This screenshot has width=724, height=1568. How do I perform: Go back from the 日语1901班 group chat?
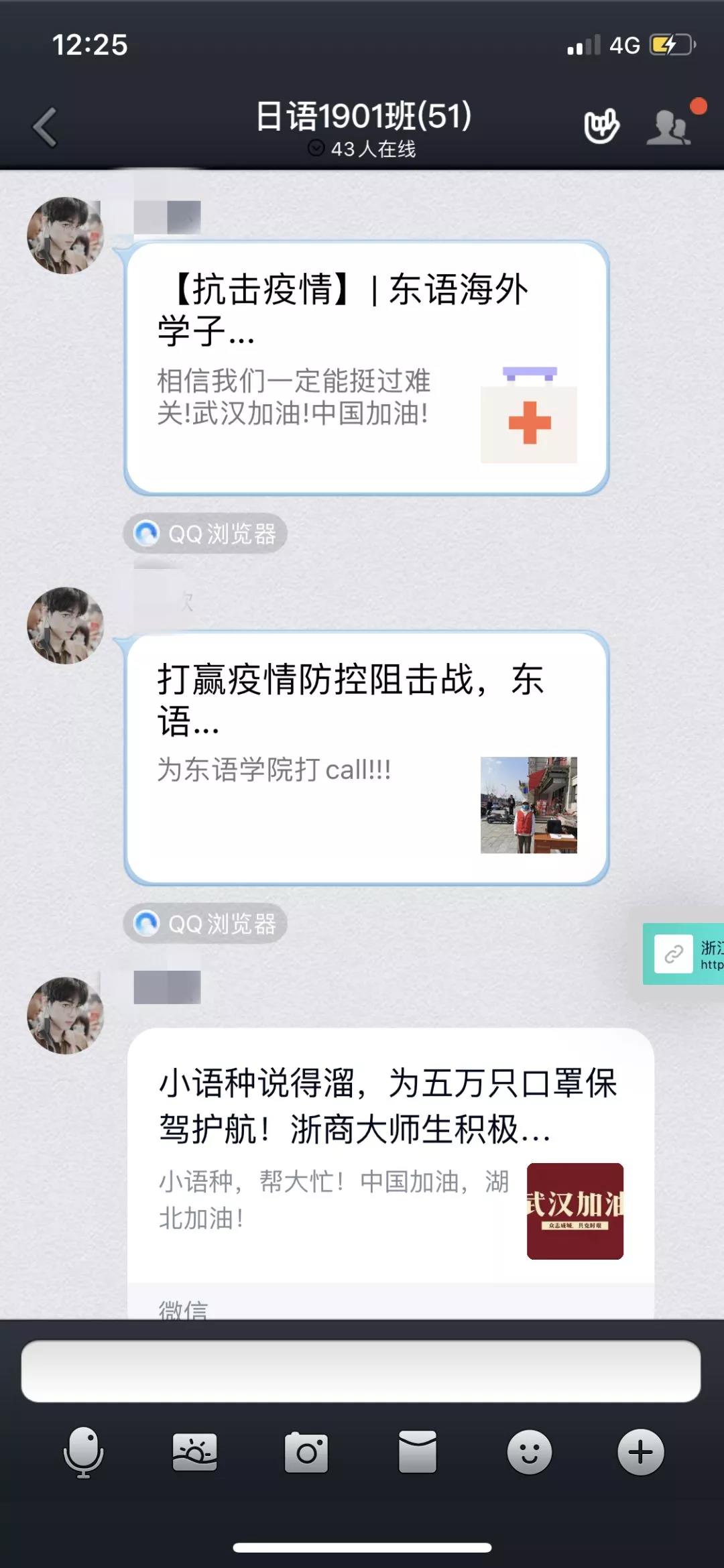pos(46,127)
